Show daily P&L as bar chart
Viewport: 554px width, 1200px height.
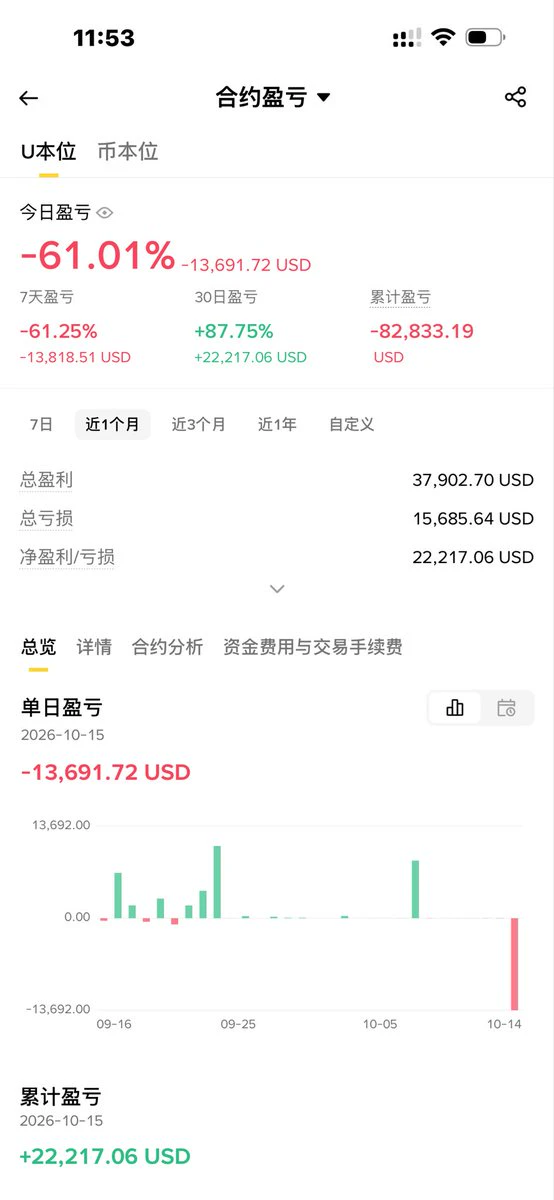tap(455, 708)
